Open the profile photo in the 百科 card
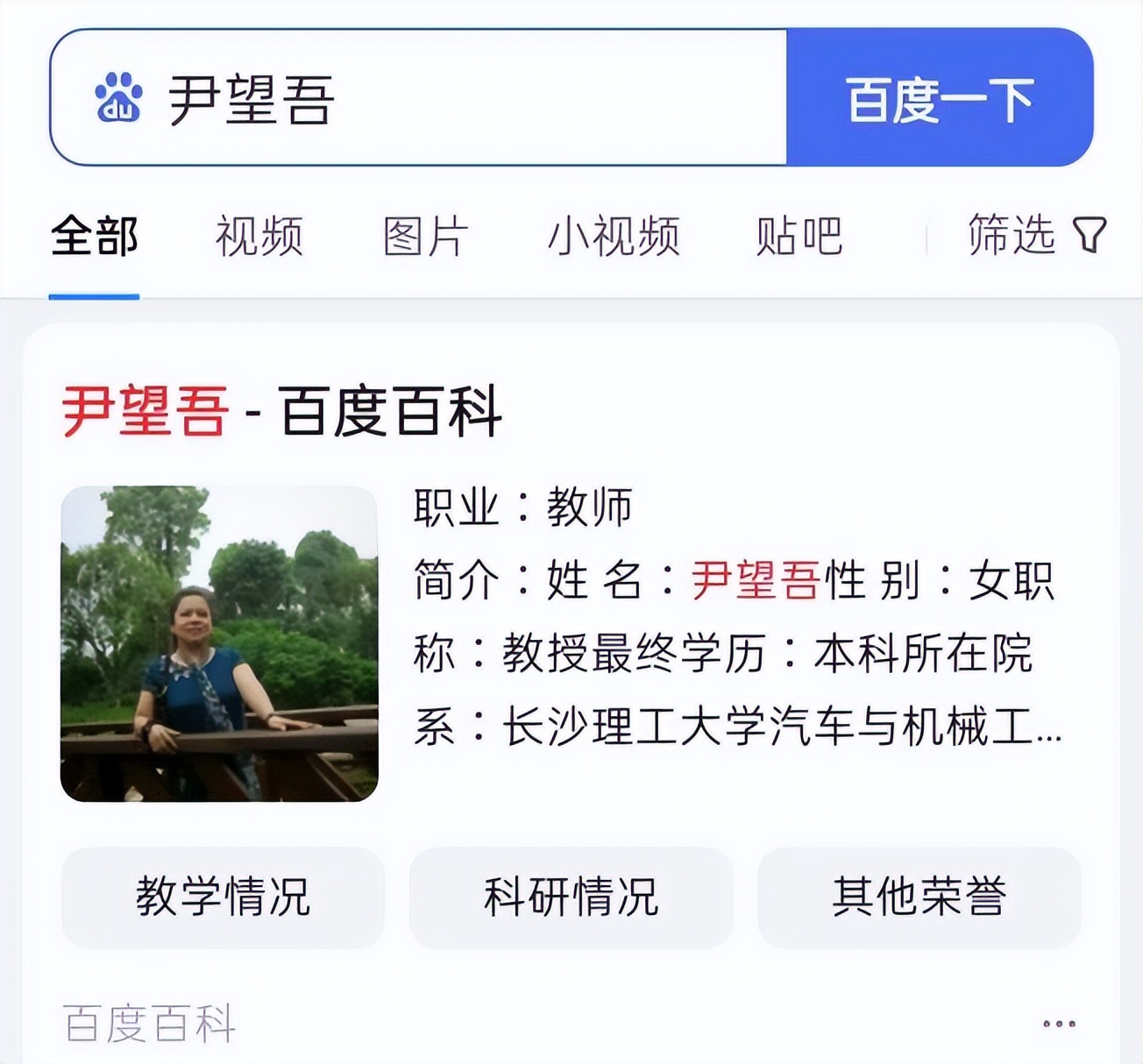Viewport: 1143px width, 1064px height. [x=219, y=643]
